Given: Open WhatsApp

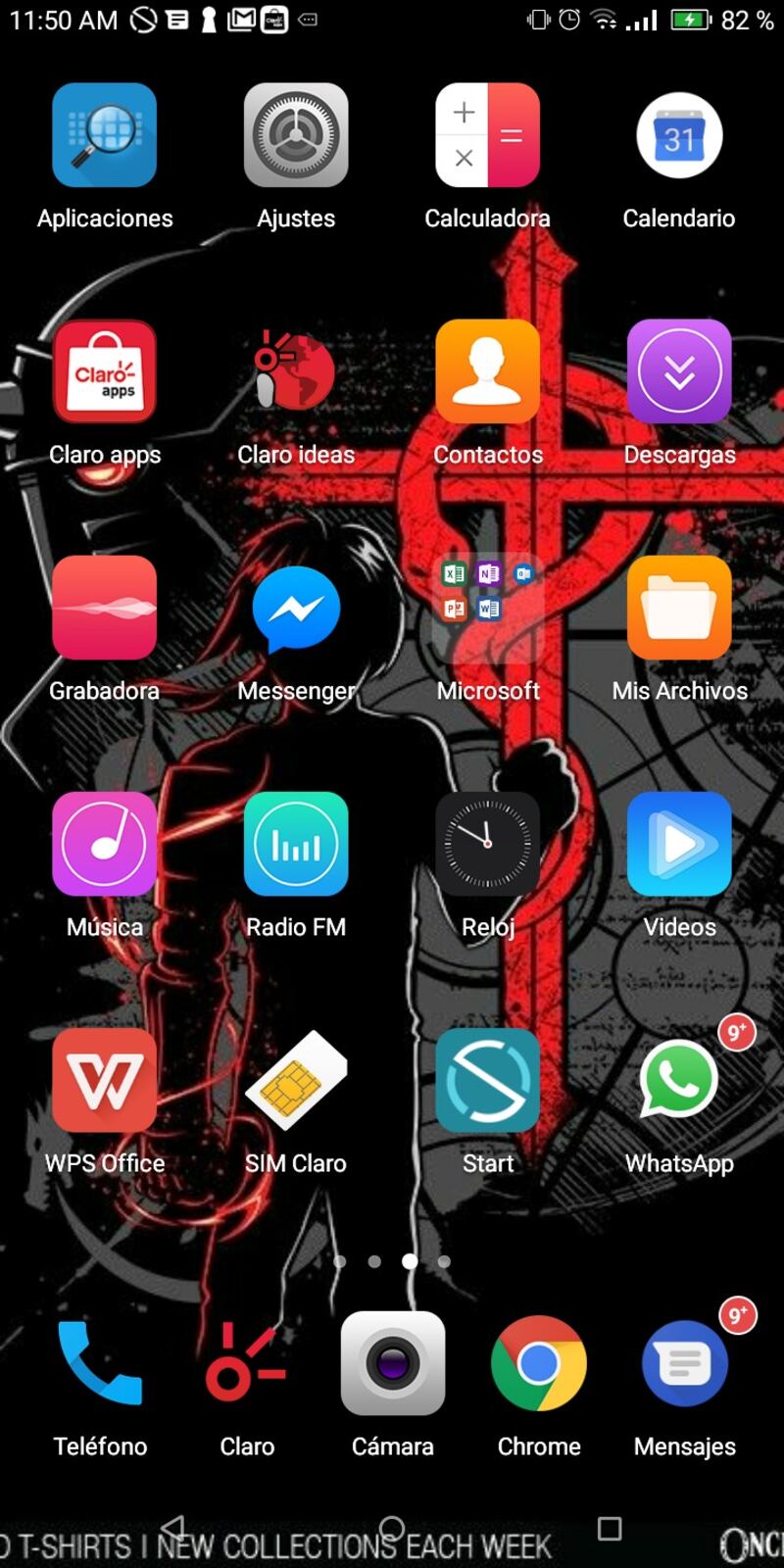Looking at the screenshot, I should [679, 1080].
